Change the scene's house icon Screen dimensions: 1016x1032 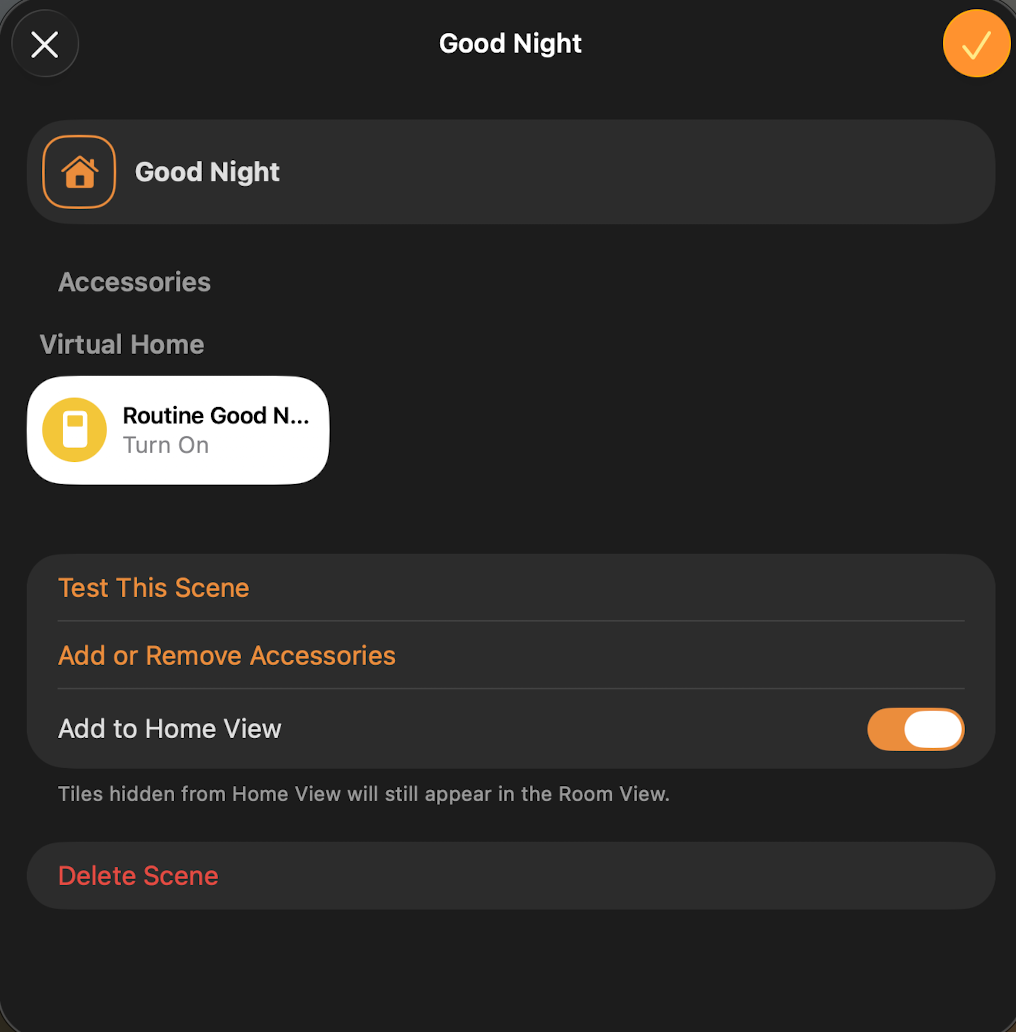point(79,172)
